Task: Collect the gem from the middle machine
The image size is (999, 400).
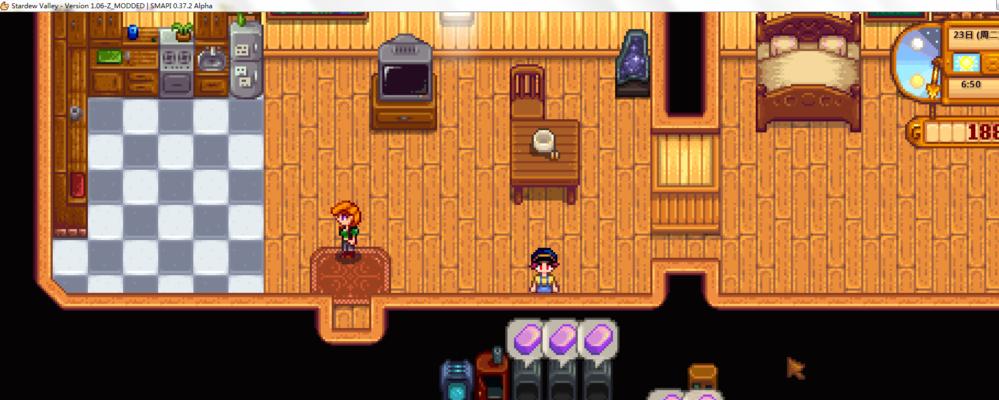Action: 562,340
